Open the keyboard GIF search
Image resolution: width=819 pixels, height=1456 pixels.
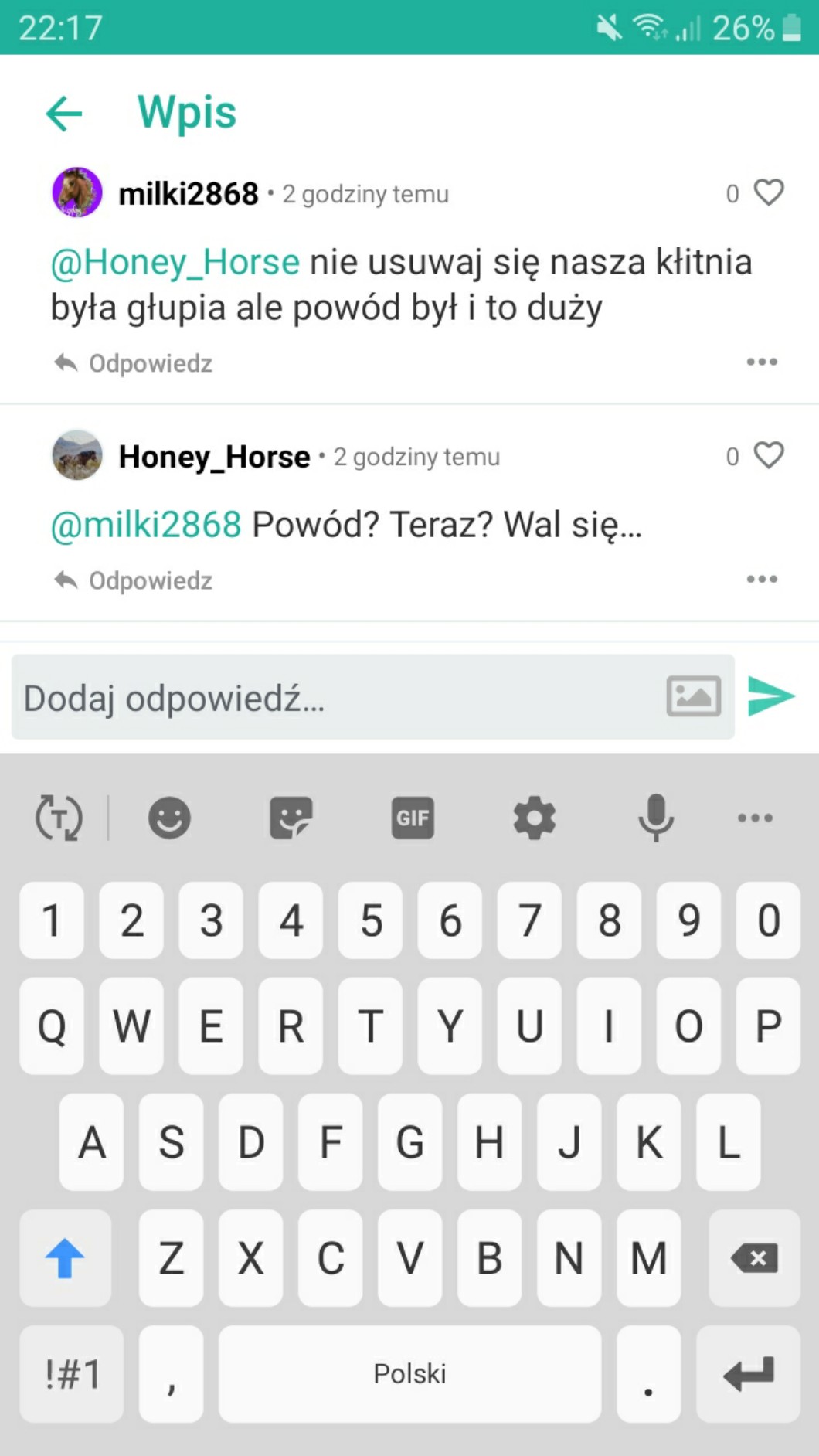click(412, 818)
